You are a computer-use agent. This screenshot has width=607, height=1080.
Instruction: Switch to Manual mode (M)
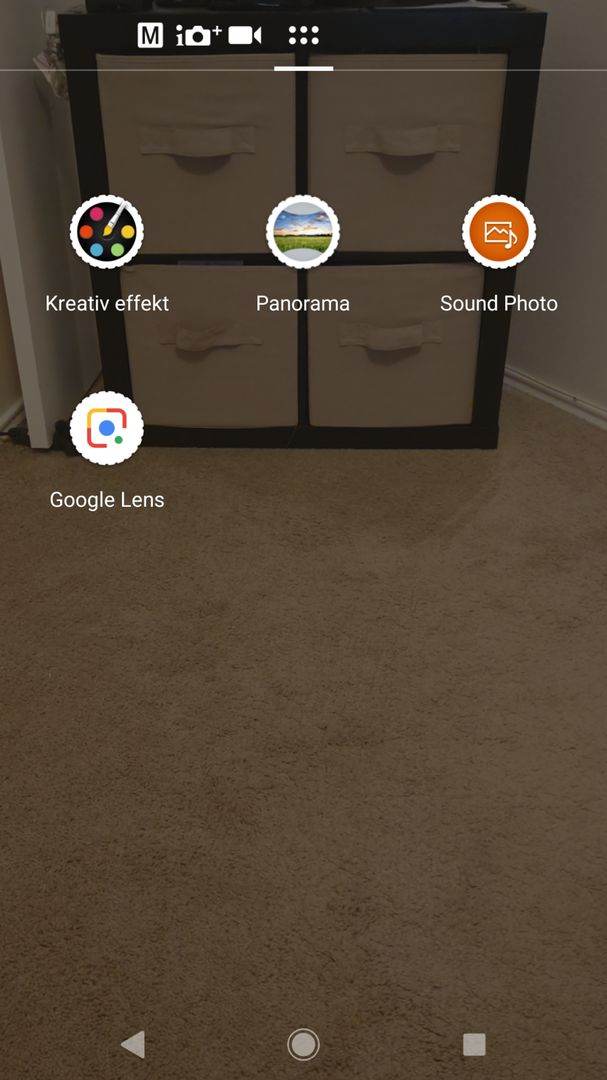tap(150, 35)
